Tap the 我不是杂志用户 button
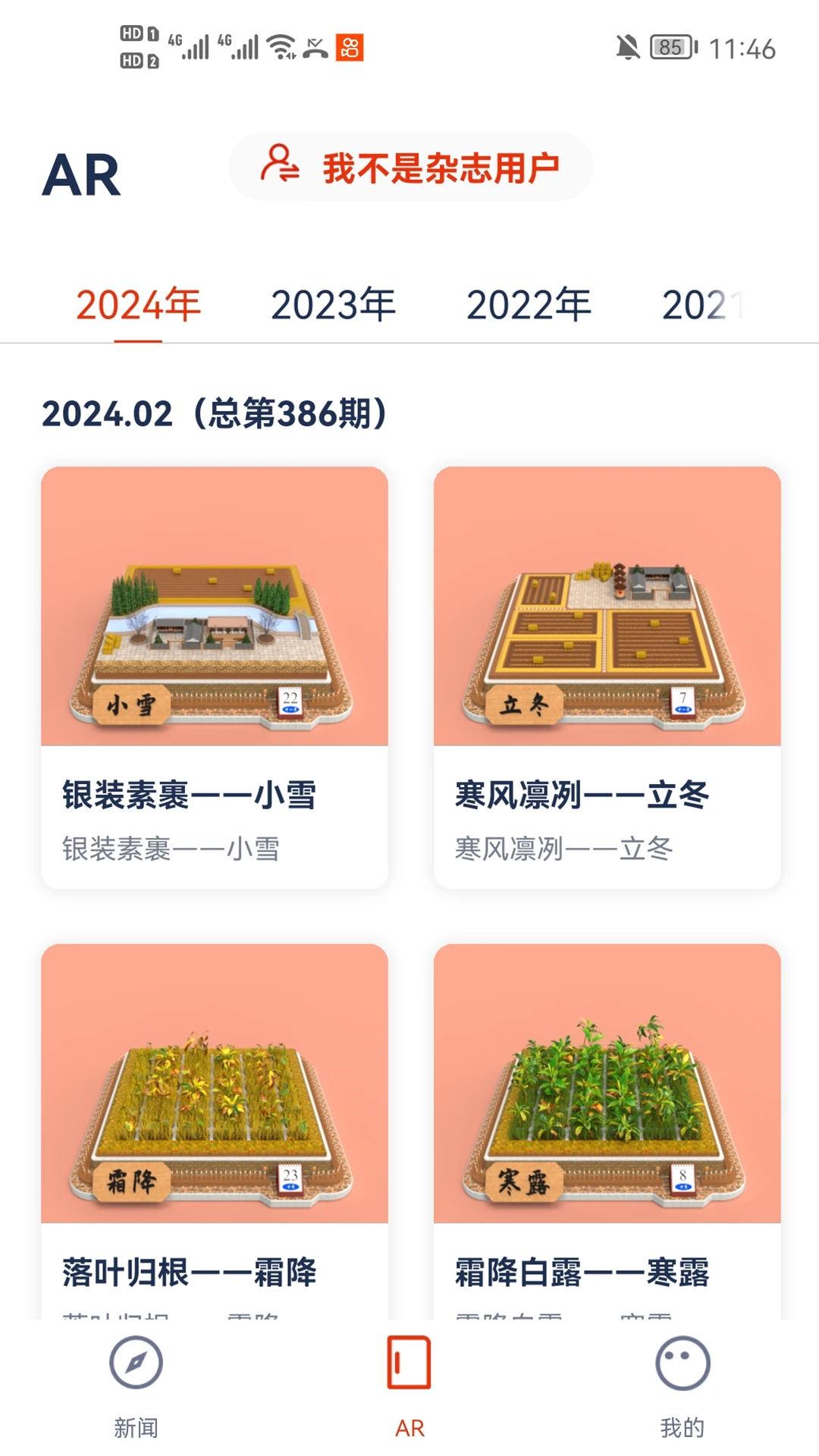The height and width of the screenshot is (1456, 819). 410,167
